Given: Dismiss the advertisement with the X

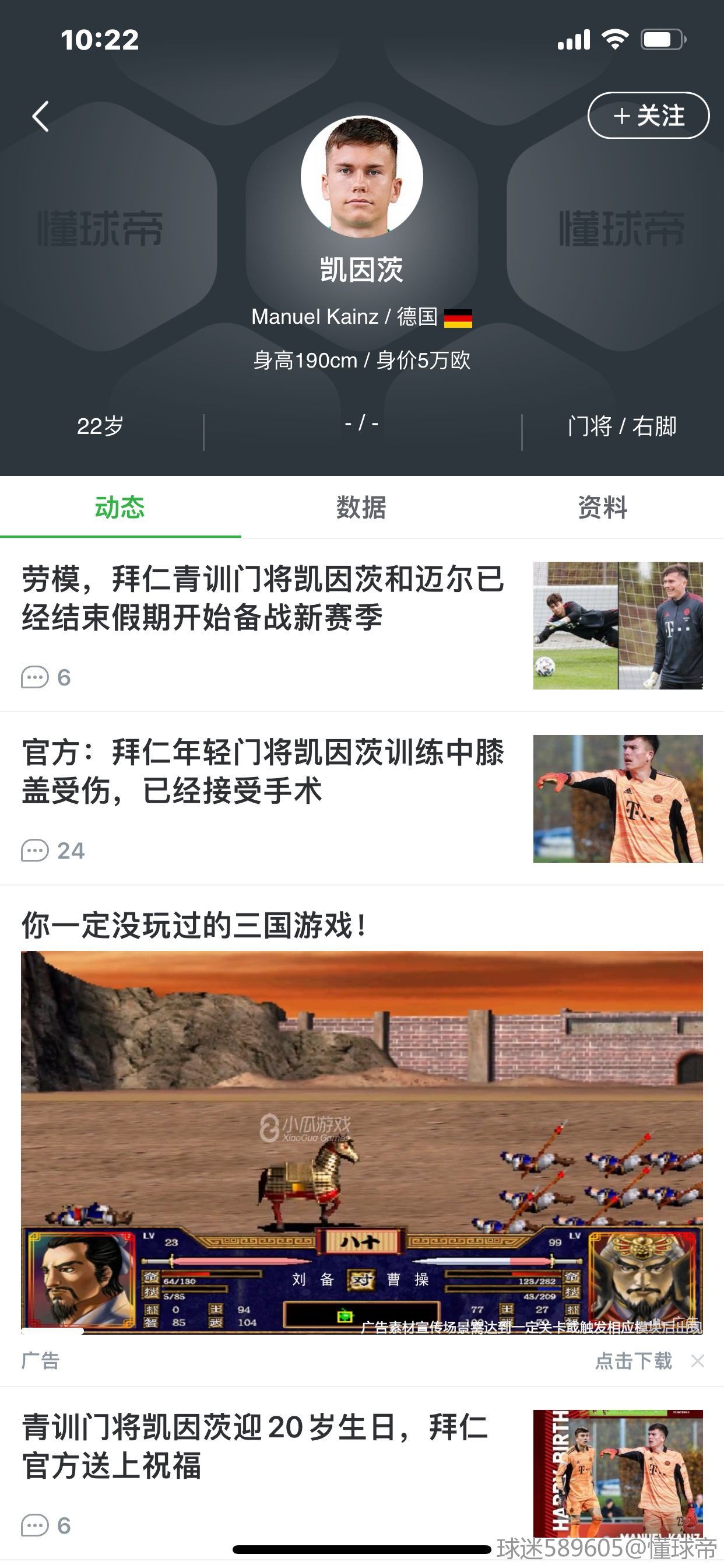Looking at the screenshot, I should click(x=698, y=1361).
